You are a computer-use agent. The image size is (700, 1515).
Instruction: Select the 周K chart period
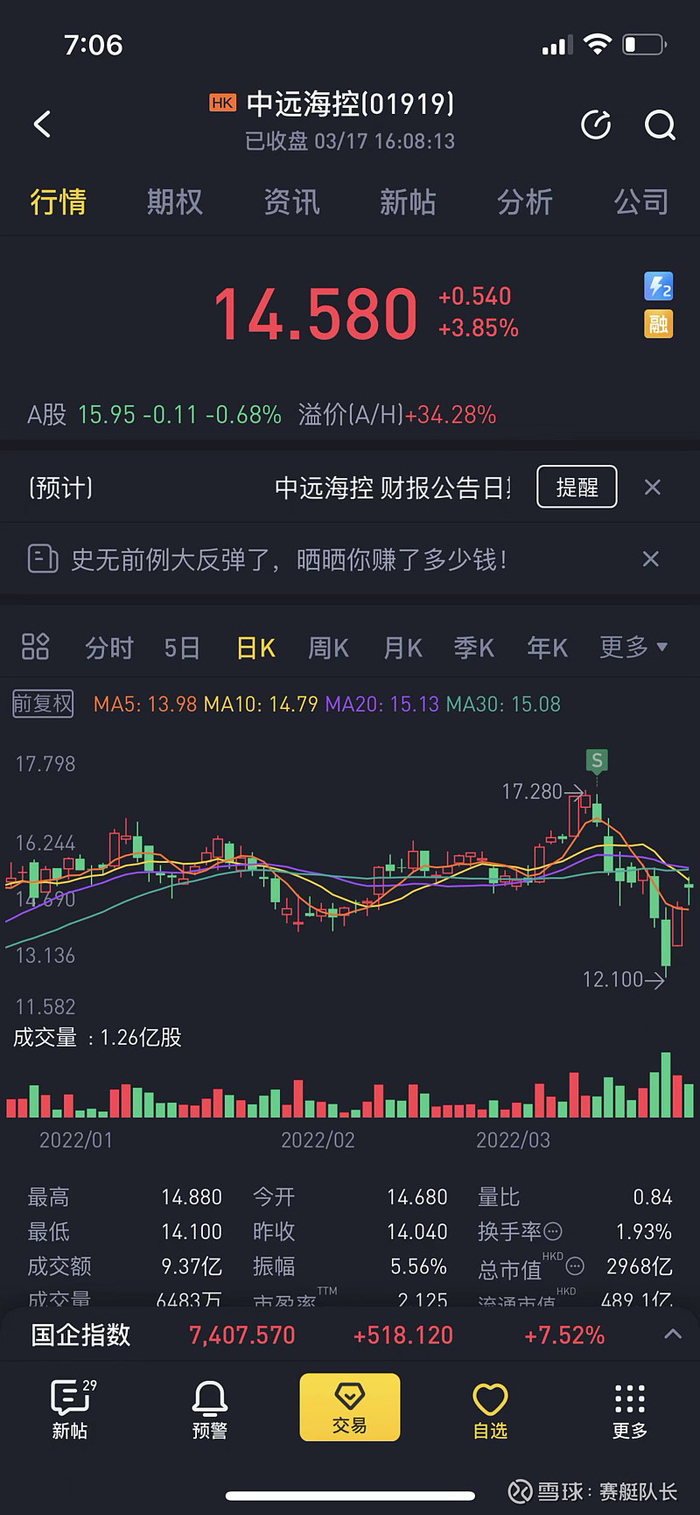click(x=328, y=648)
